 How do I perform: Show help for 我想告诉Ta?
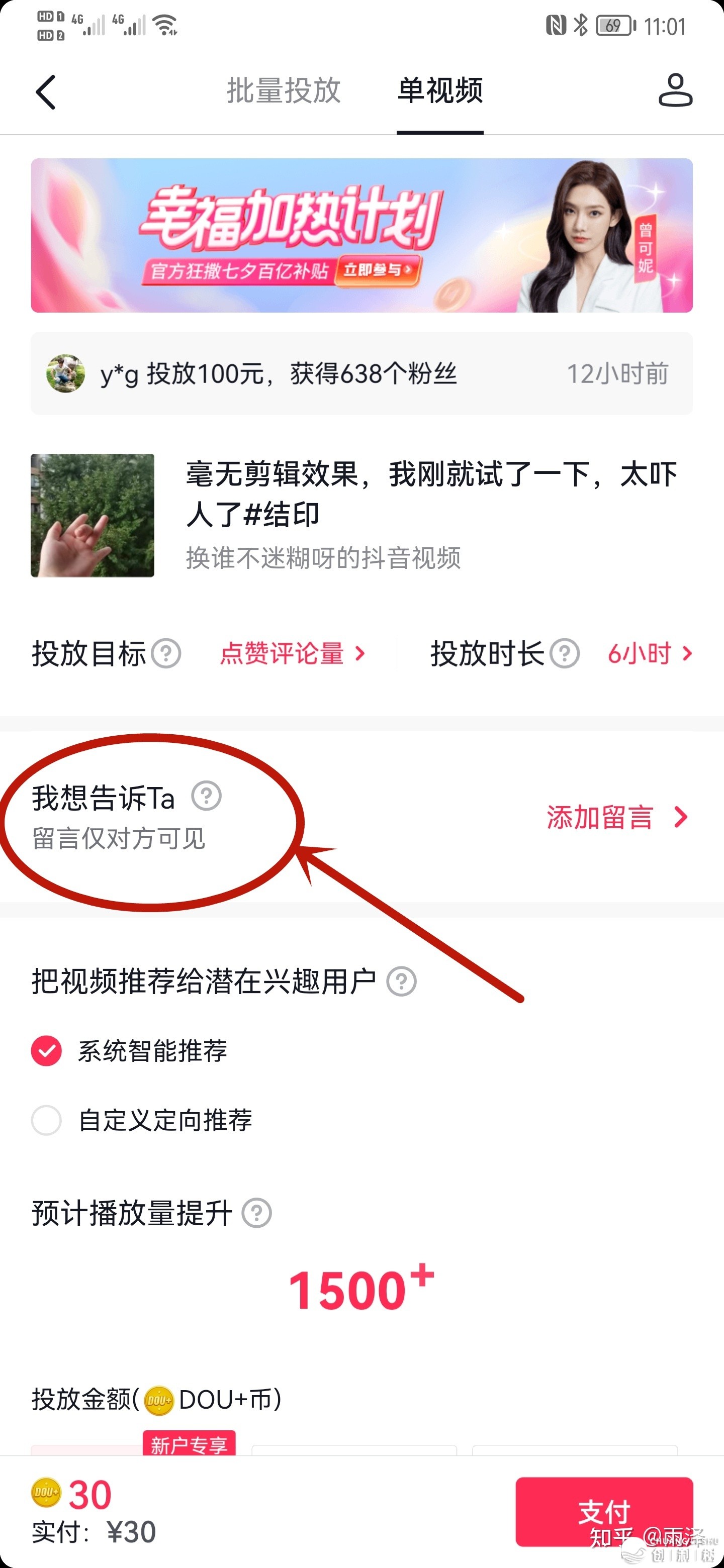pyautogui.click(x=207, y=796)
